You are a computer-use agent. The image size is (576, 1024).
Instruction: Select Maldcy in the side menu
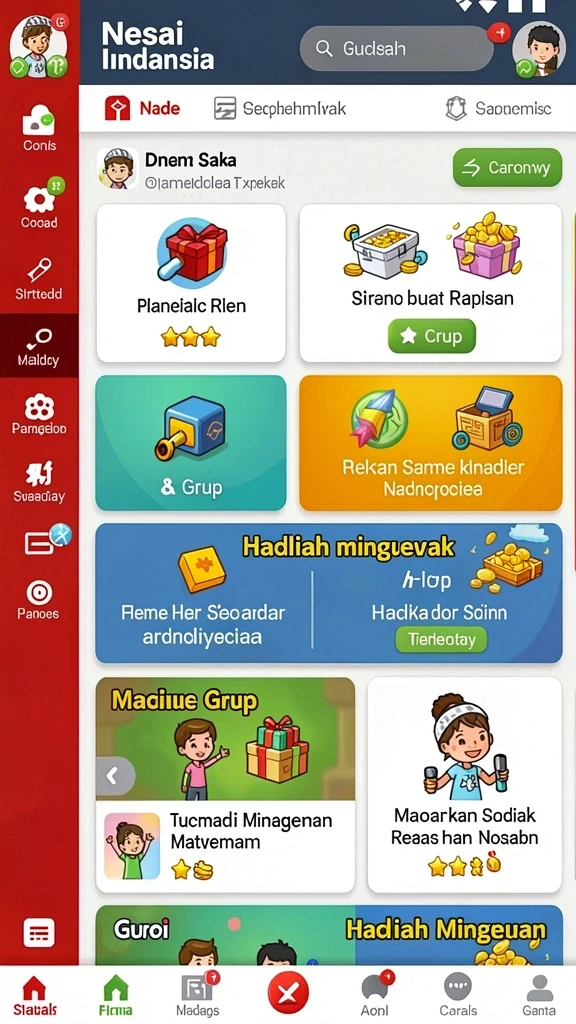tap(39, 346)
